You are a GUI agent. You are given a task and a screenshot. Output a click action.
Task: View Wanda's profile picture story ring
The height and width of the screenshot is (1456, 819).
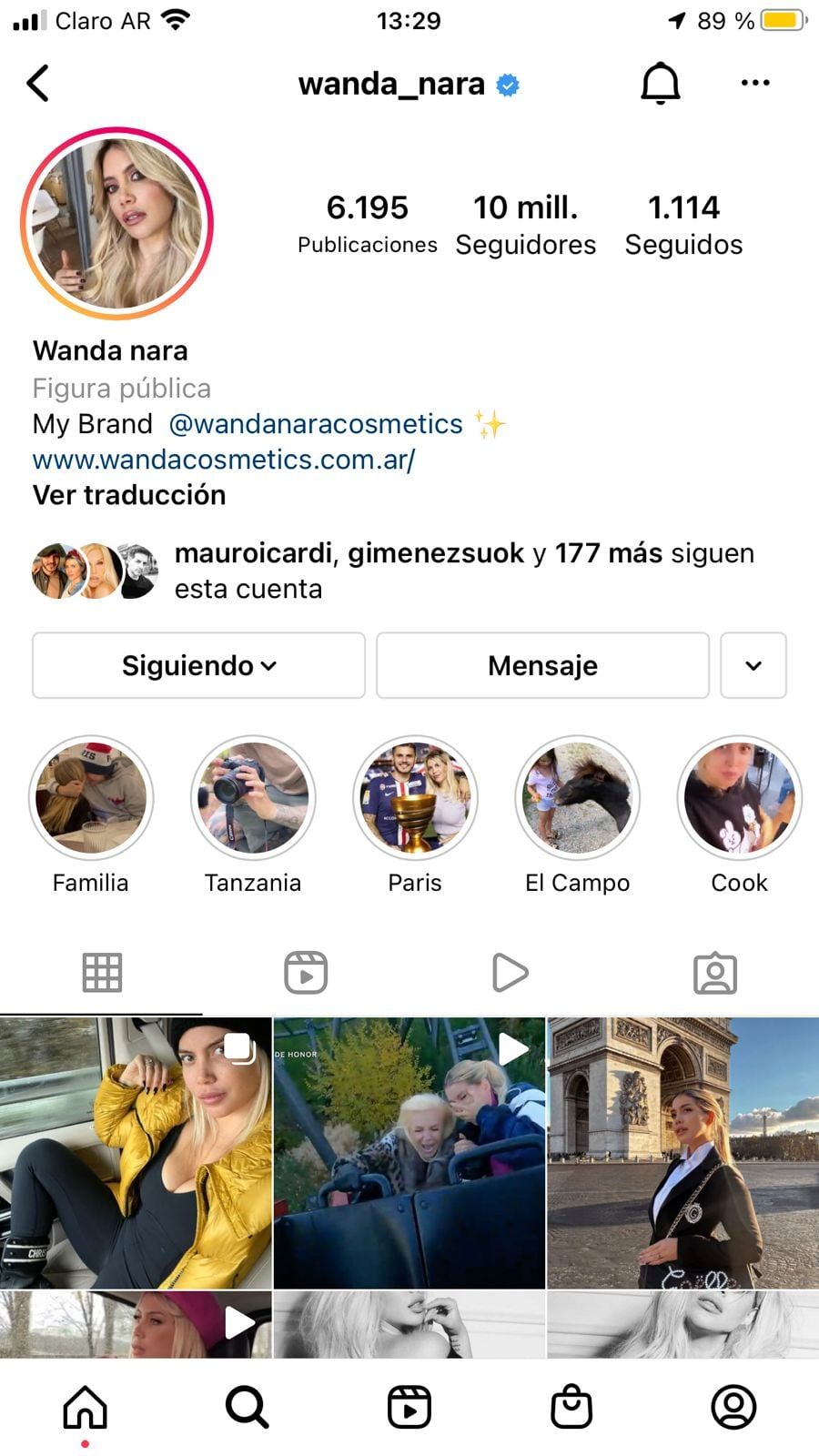tap(118, 221)
